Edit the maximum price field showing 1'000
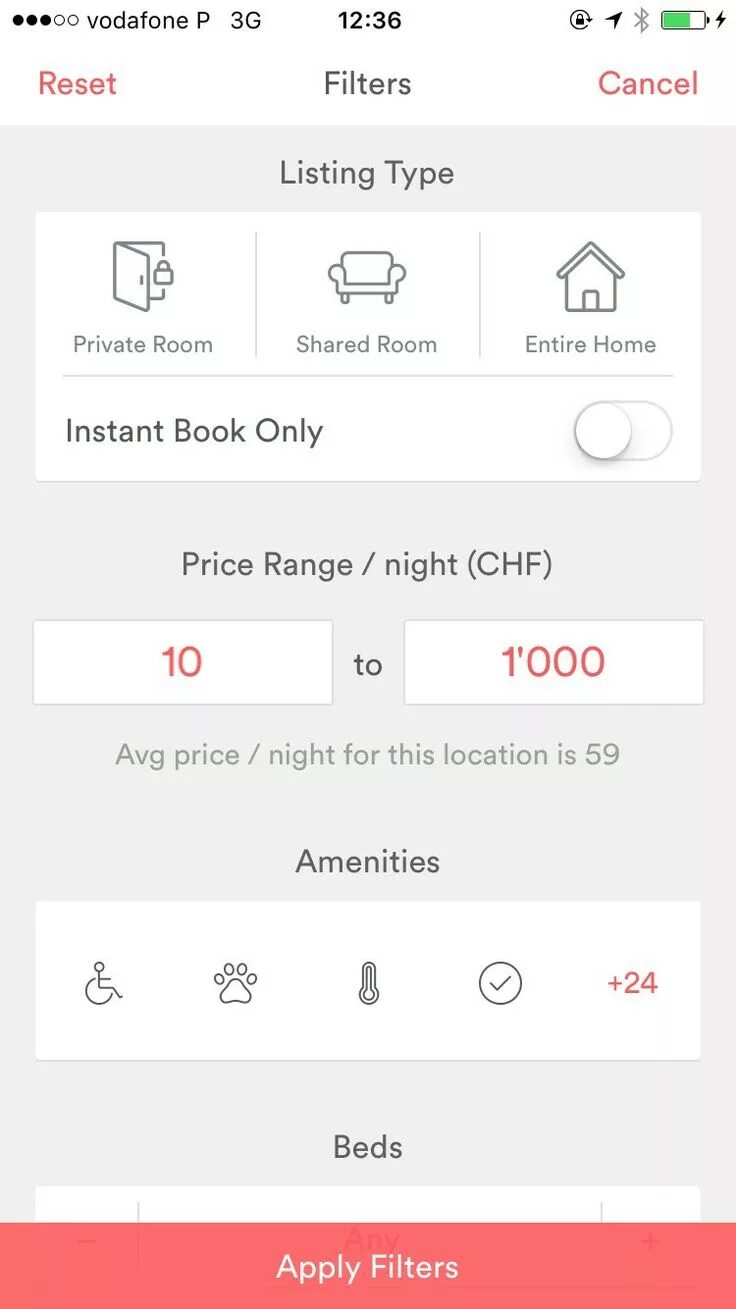The height and width of the screenshot is (1309, 736). (554, 662)
